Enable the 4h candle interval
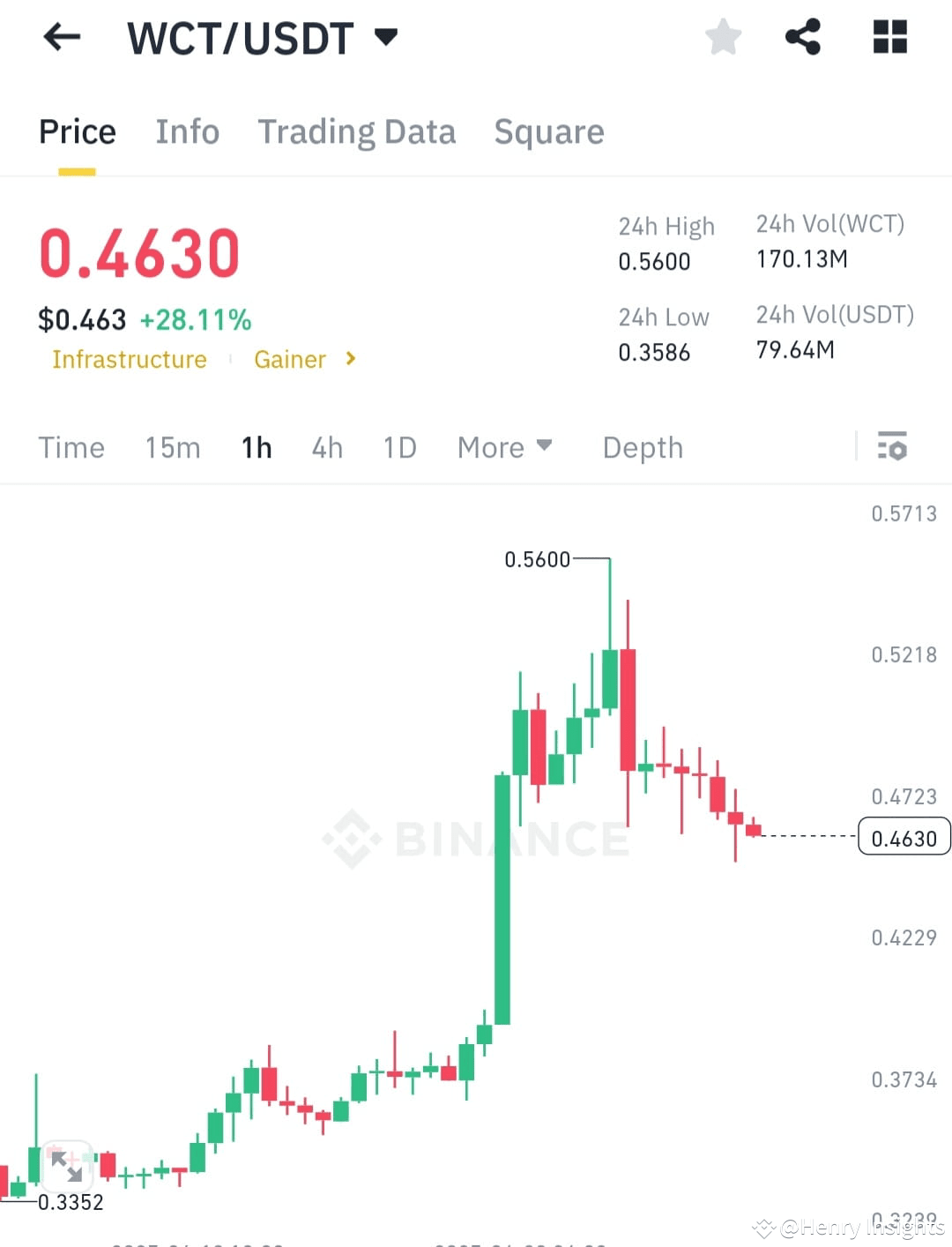952x1247 pixels. 326,448
